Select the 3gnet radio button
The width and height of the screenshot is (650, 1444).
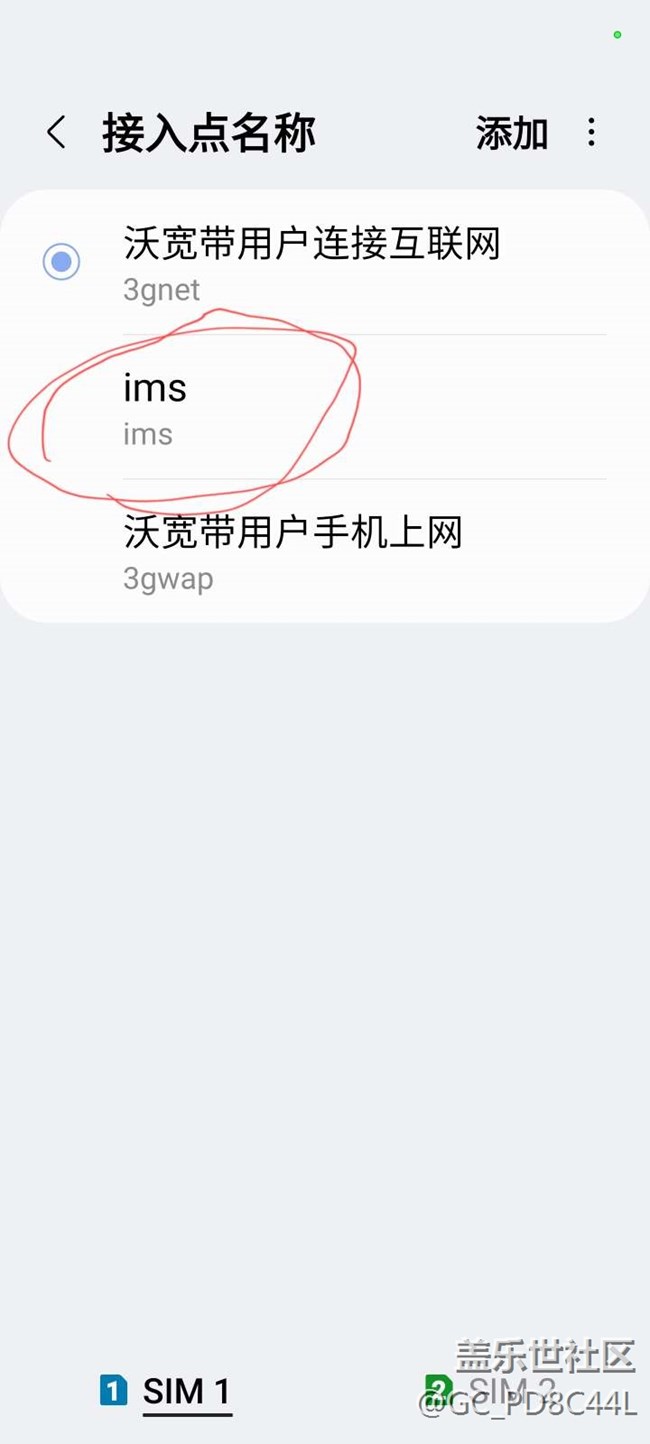62,262
